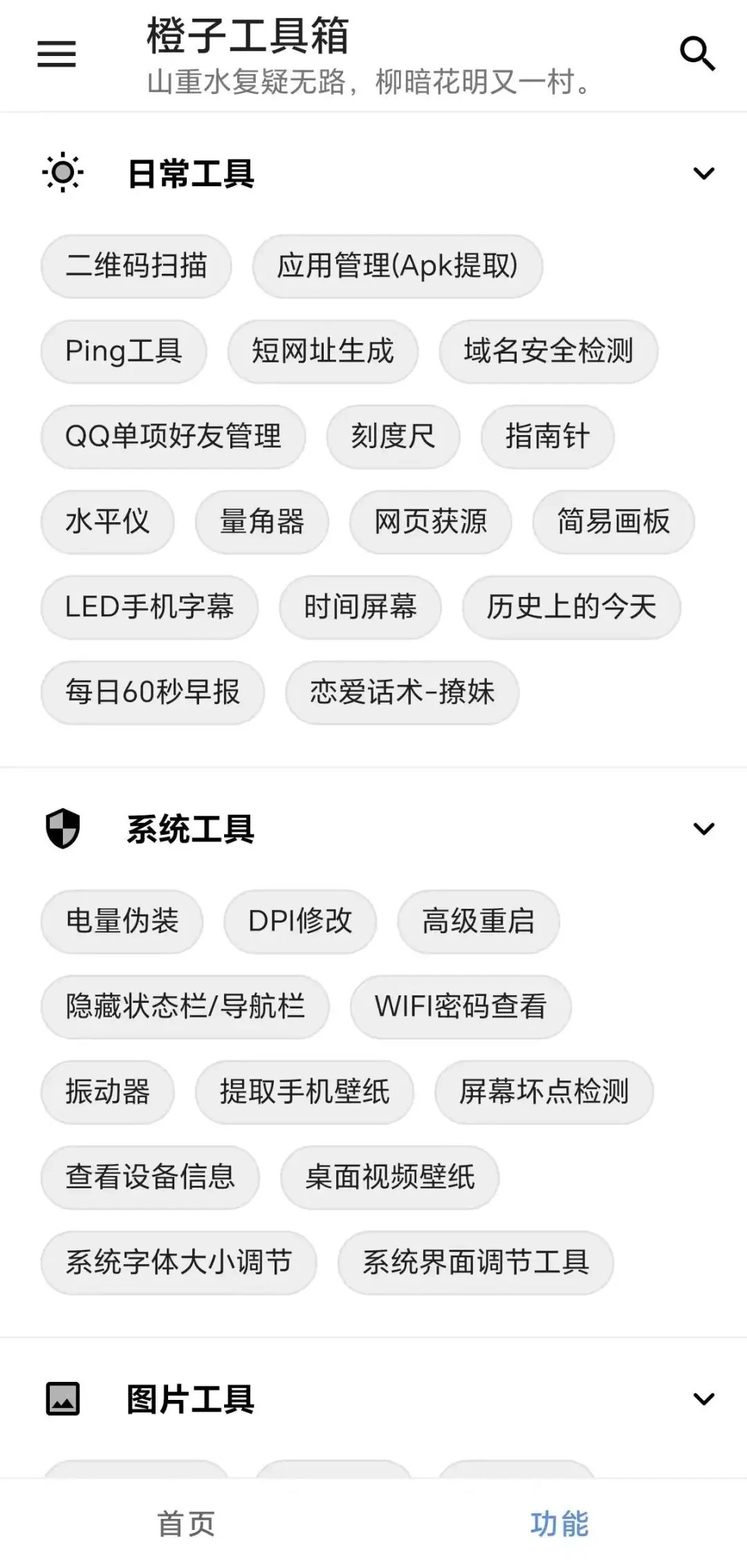
Task: Open 二维码扫描 tool
Action: pyautogui.click(x=136, y=266)
